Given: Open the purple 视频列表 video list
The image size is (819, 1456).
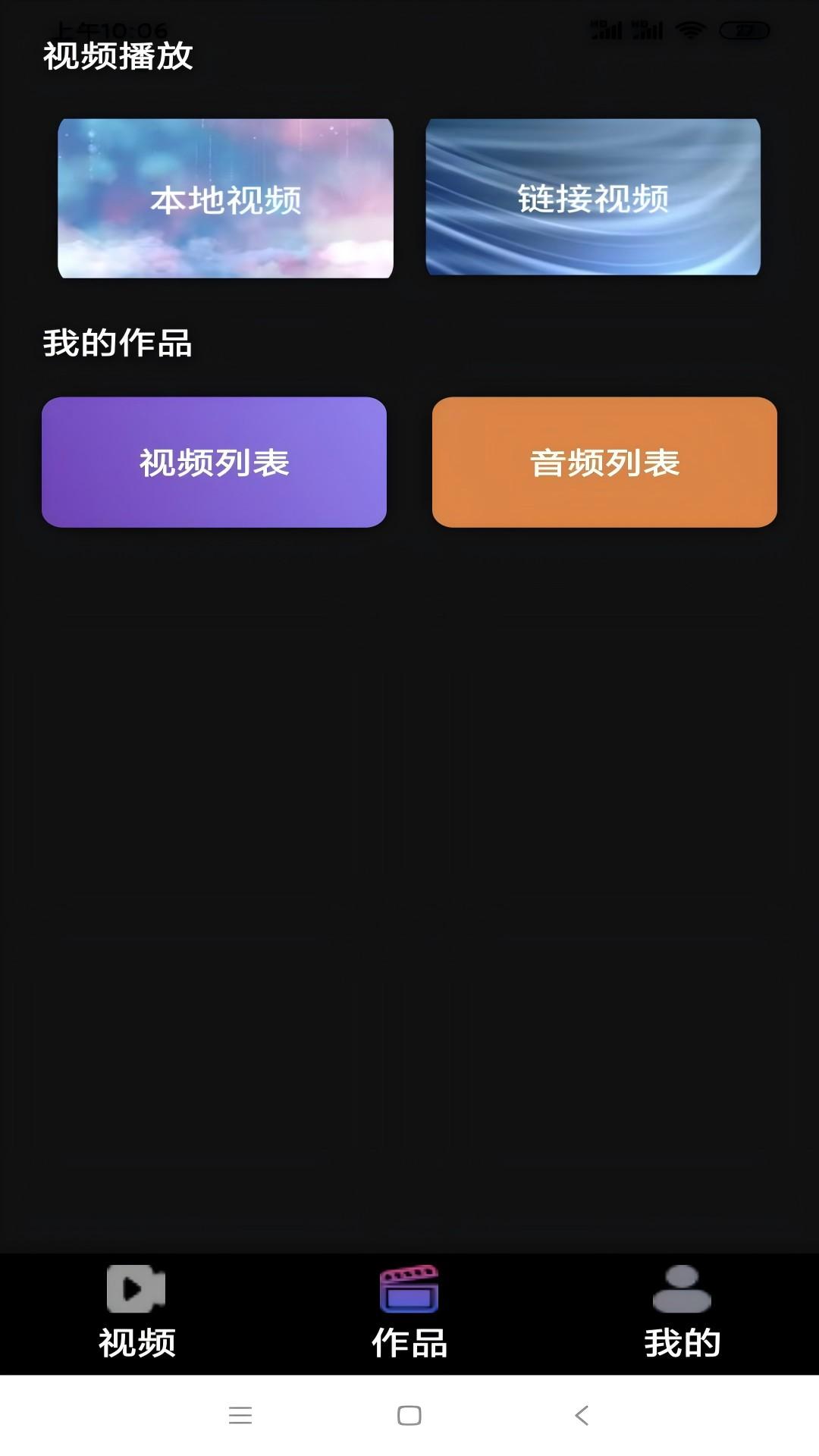Looking at the screenshot, I should 215,461.
